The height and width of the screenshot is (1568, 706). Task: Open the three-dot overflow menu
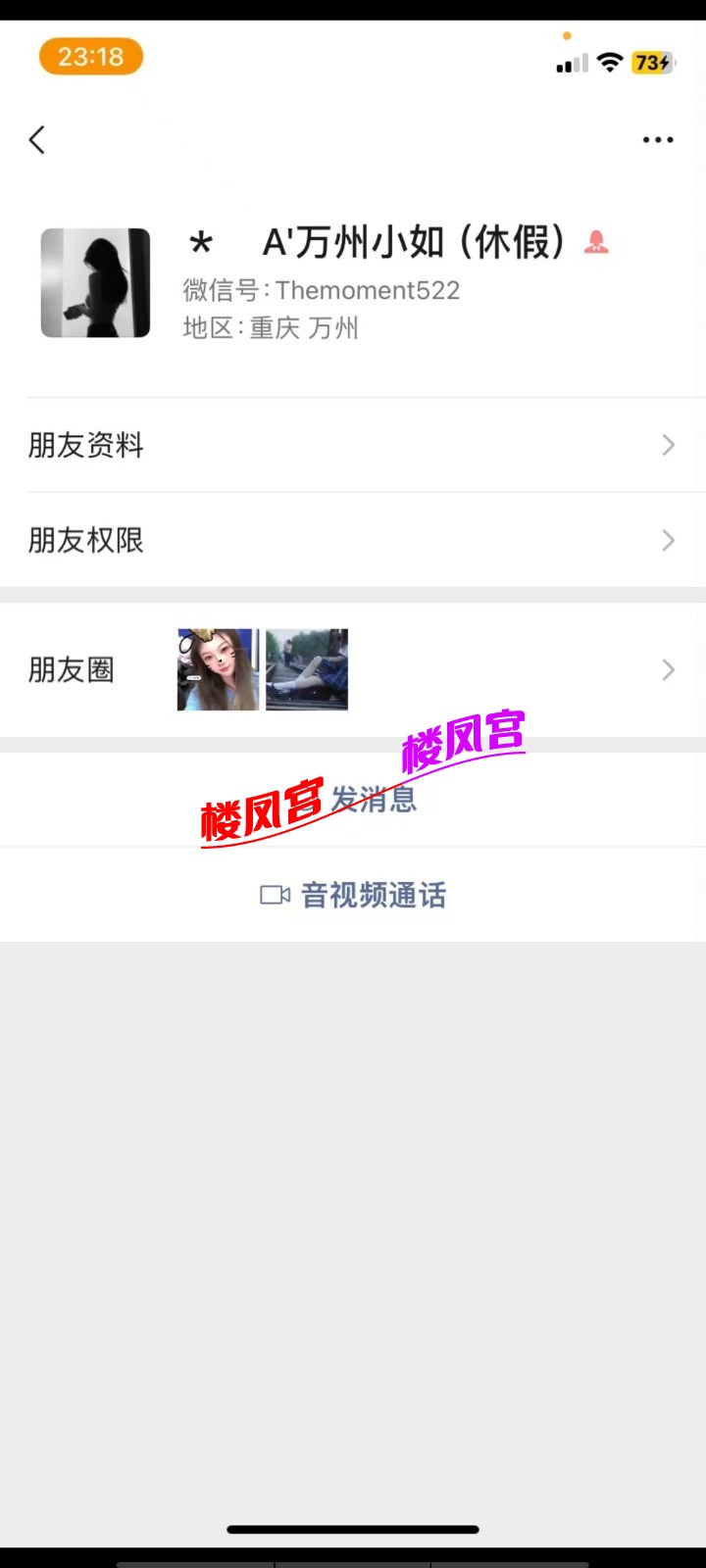(x=657, y=140)
